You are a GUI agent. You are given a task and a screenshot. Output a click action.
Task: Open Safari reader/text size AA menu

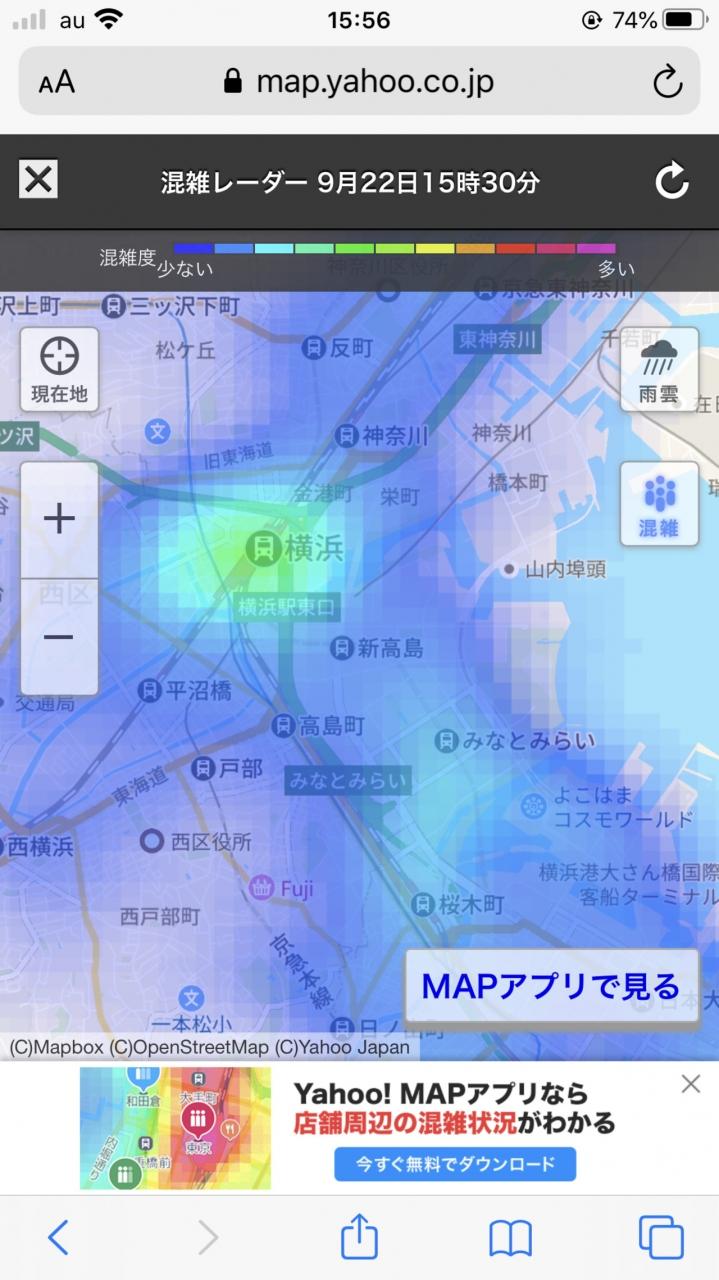coord(57,82)
